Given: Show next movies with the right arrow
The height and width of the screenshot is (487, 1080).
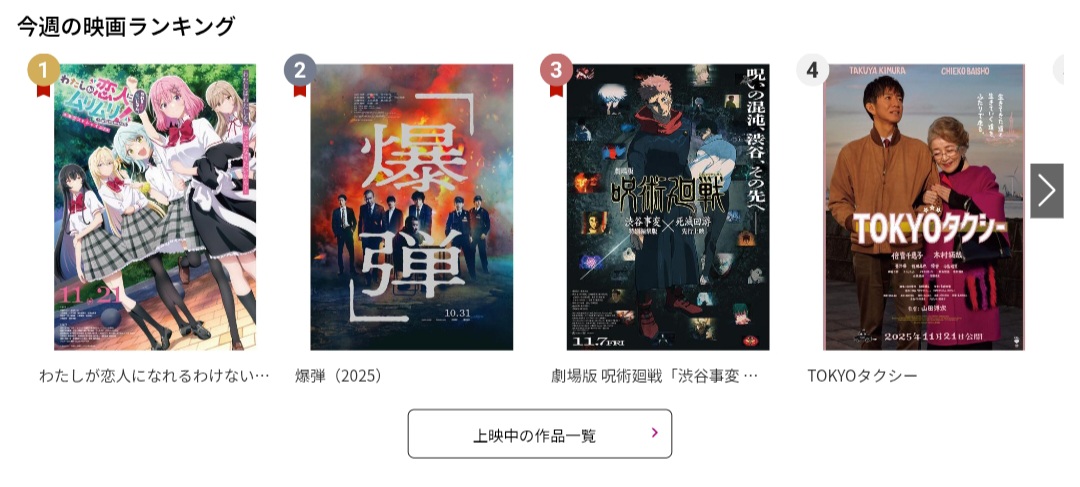Looking at the screenshot, I should pyautogui.click(x=1046, y=190).
